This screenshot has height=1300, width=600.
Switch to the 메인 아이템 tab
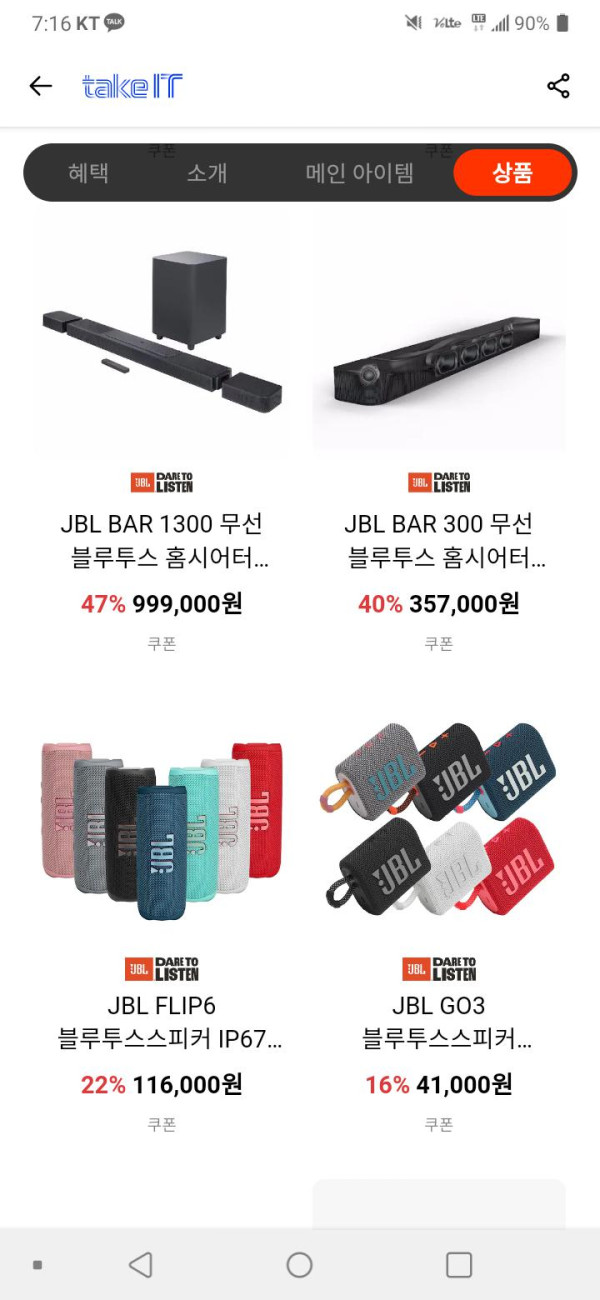(359, 173)
